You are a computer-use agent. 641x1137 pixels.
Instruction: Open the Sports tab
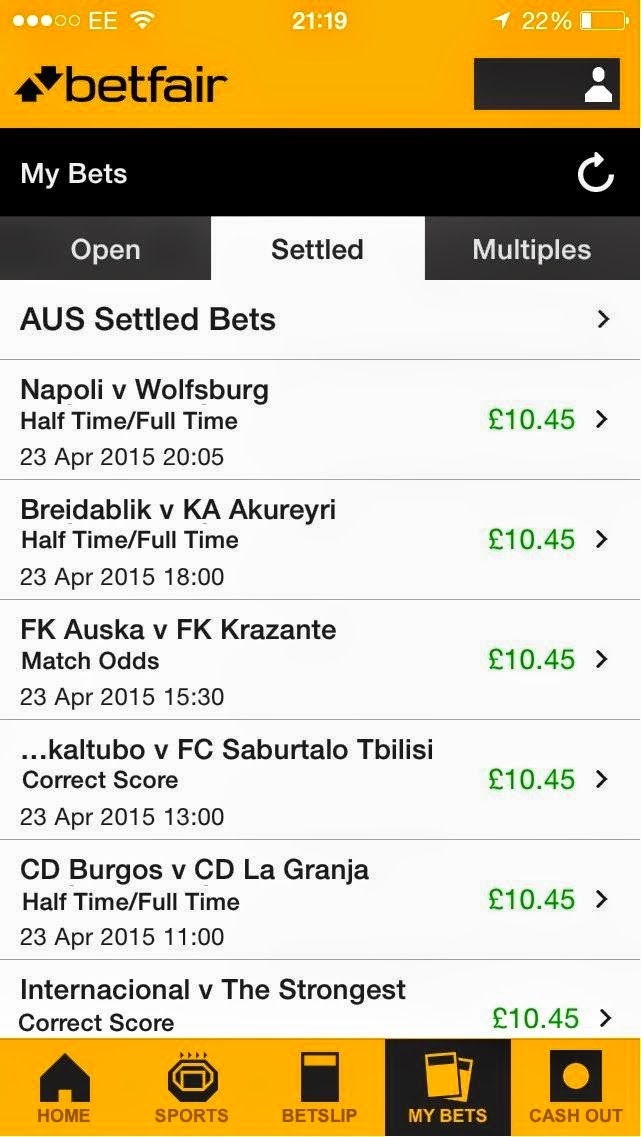(x=191, y=1088)
